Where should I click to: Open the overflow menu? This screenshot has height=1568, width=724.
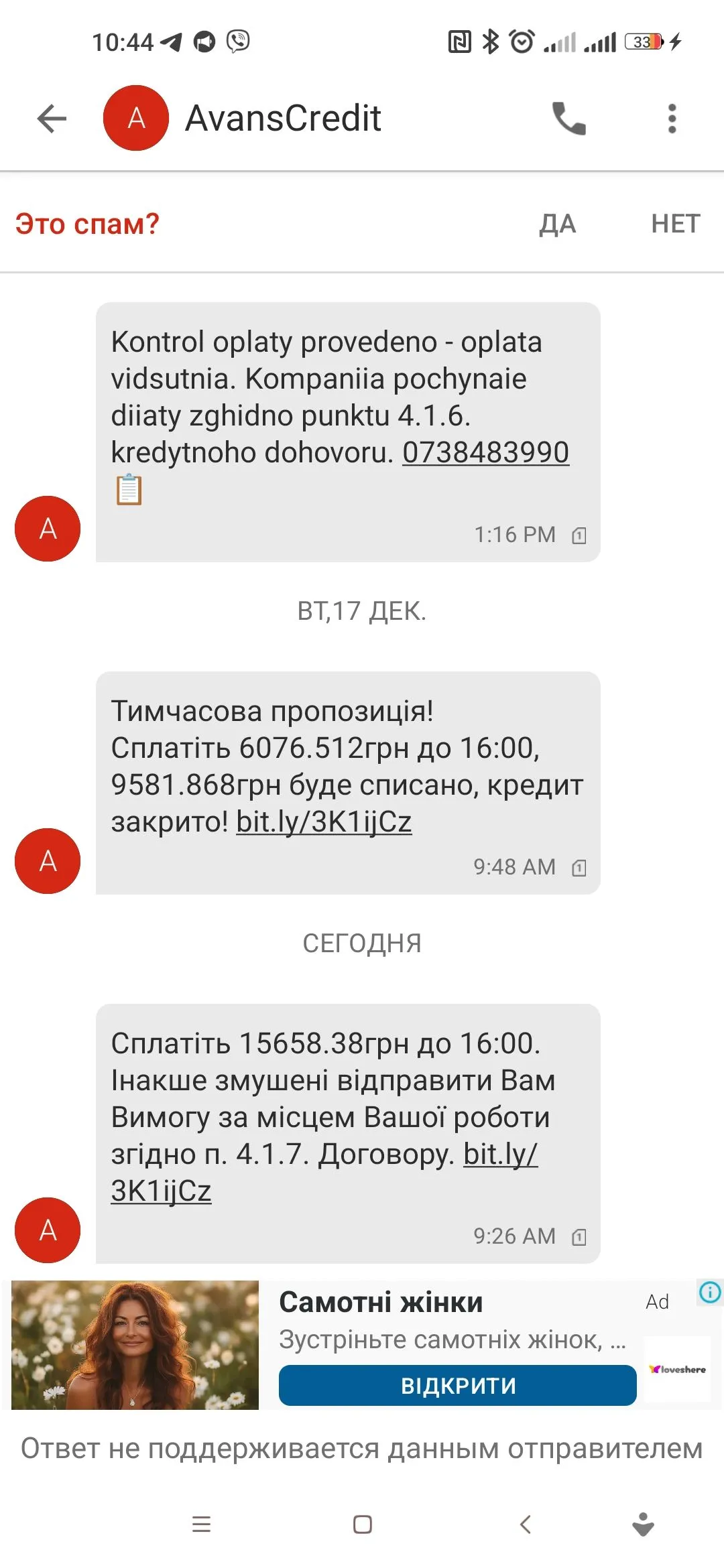pos(672,119)
